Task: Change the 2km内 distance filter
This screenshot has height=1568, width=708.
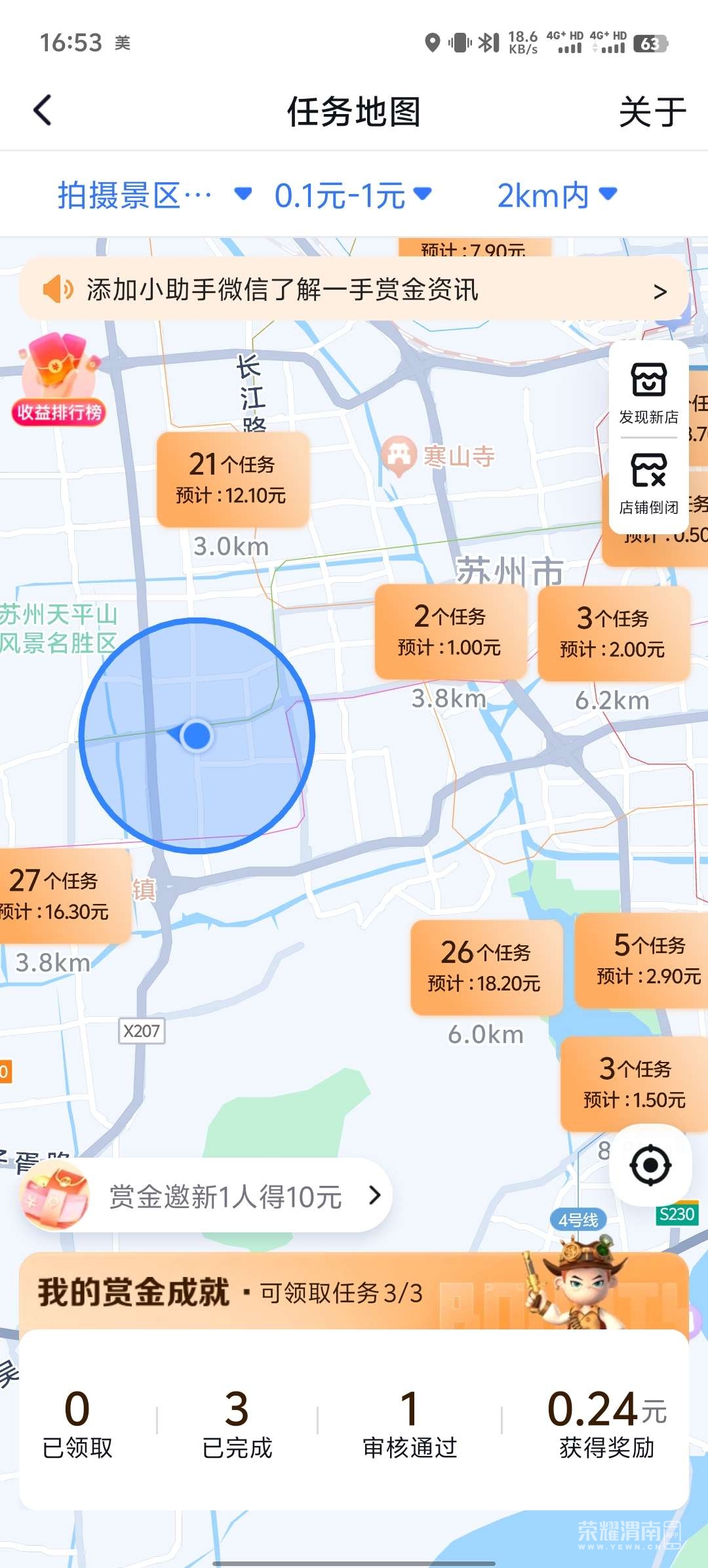Action: click(x=557, y=195)
